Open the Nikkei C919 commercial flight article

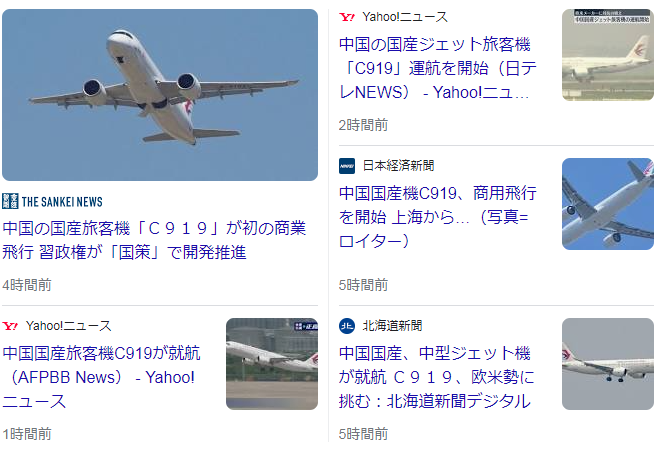click(x=437, y=217)
